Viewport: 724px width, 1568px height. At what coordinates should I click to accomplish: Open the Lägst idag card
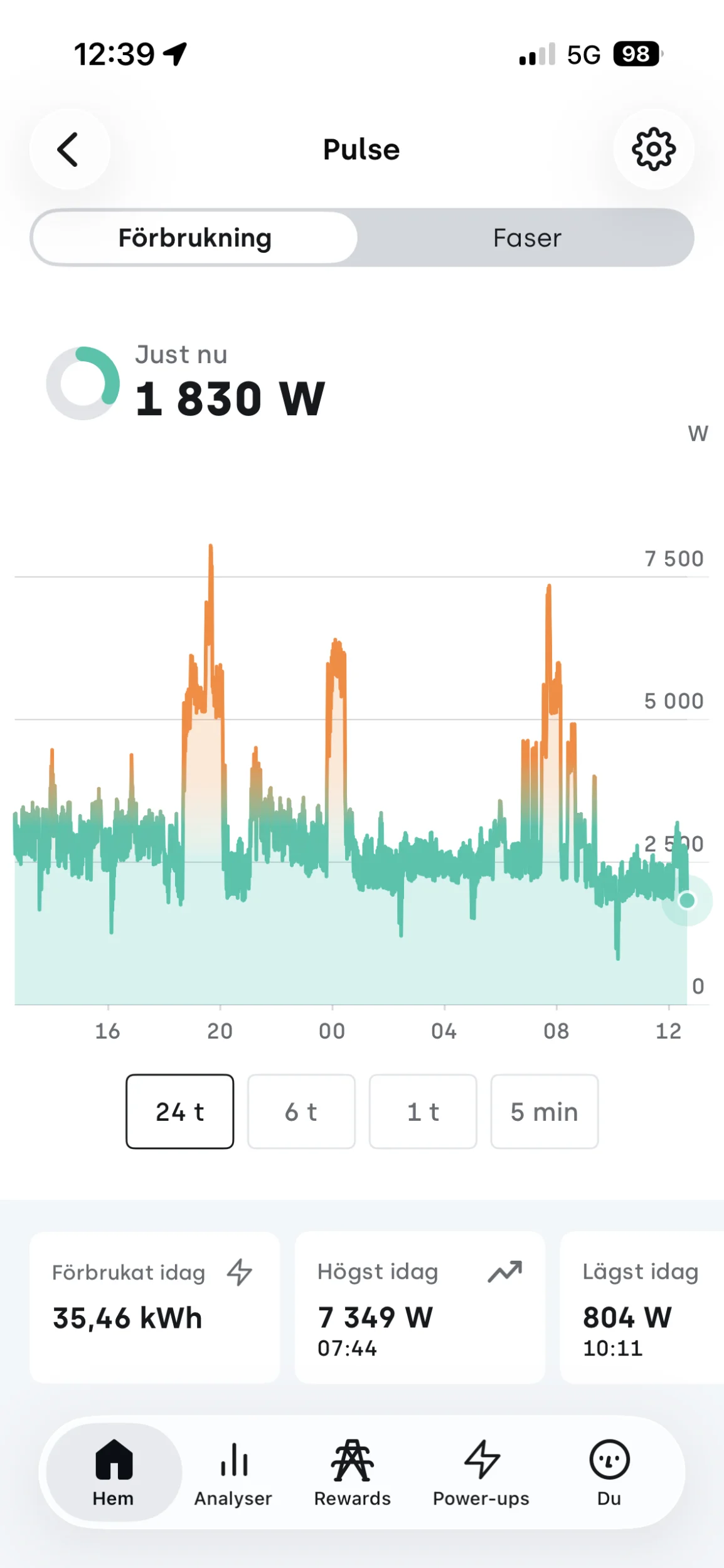tap(642, 1307)
